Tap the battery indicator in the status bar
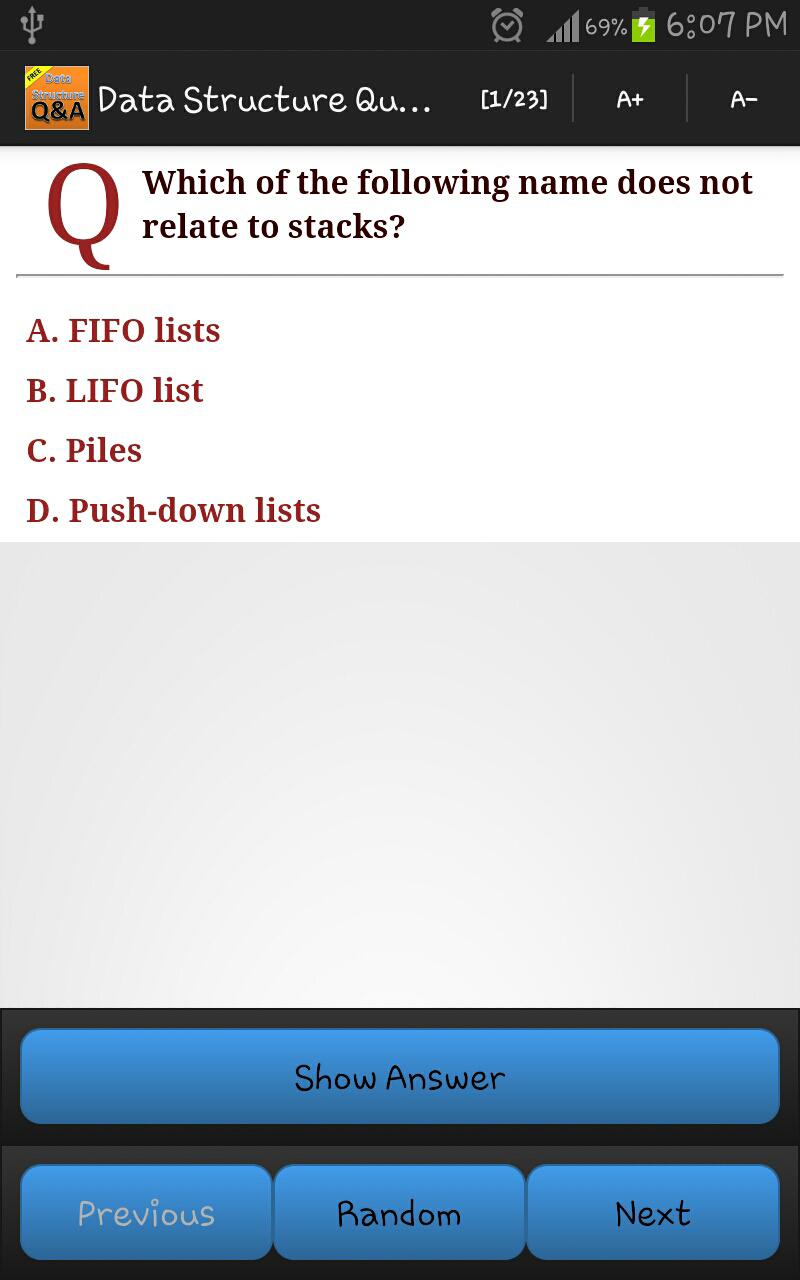The image size is (800, 1280). click(641, 24)
